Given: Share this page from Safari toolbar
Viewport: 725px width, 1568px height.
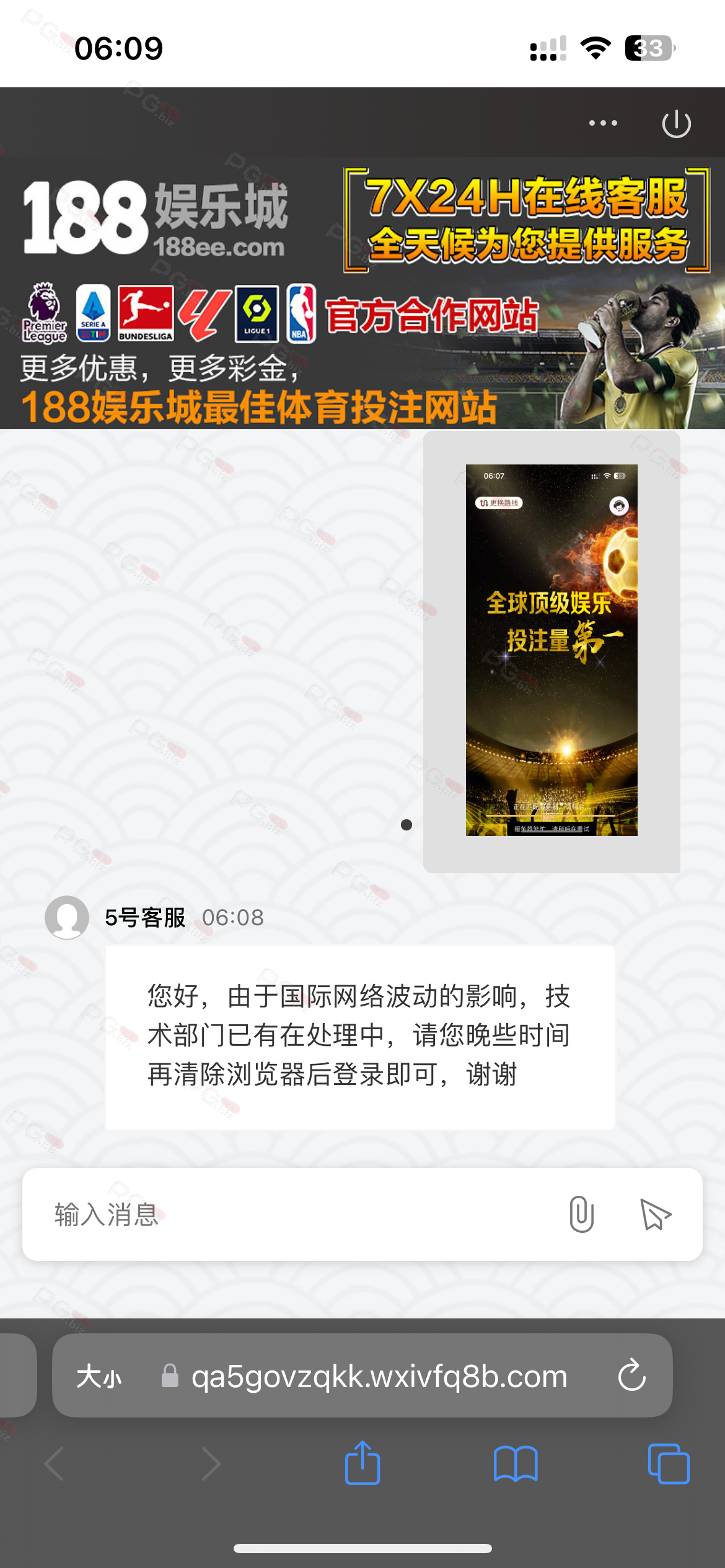Looking at the screenshot, I should [362, 1463].
